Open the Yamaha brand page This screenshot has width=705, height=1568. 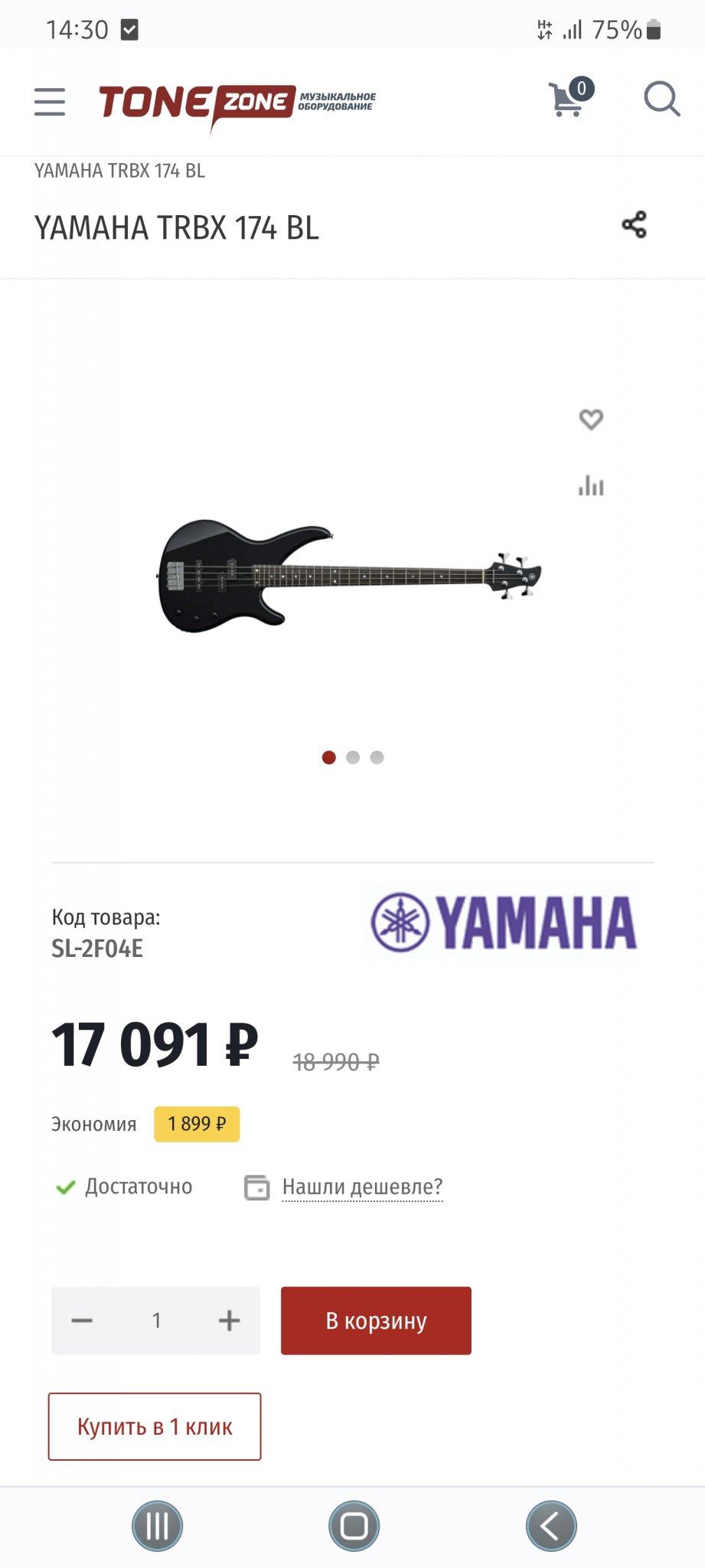click(x=504, y=922)
